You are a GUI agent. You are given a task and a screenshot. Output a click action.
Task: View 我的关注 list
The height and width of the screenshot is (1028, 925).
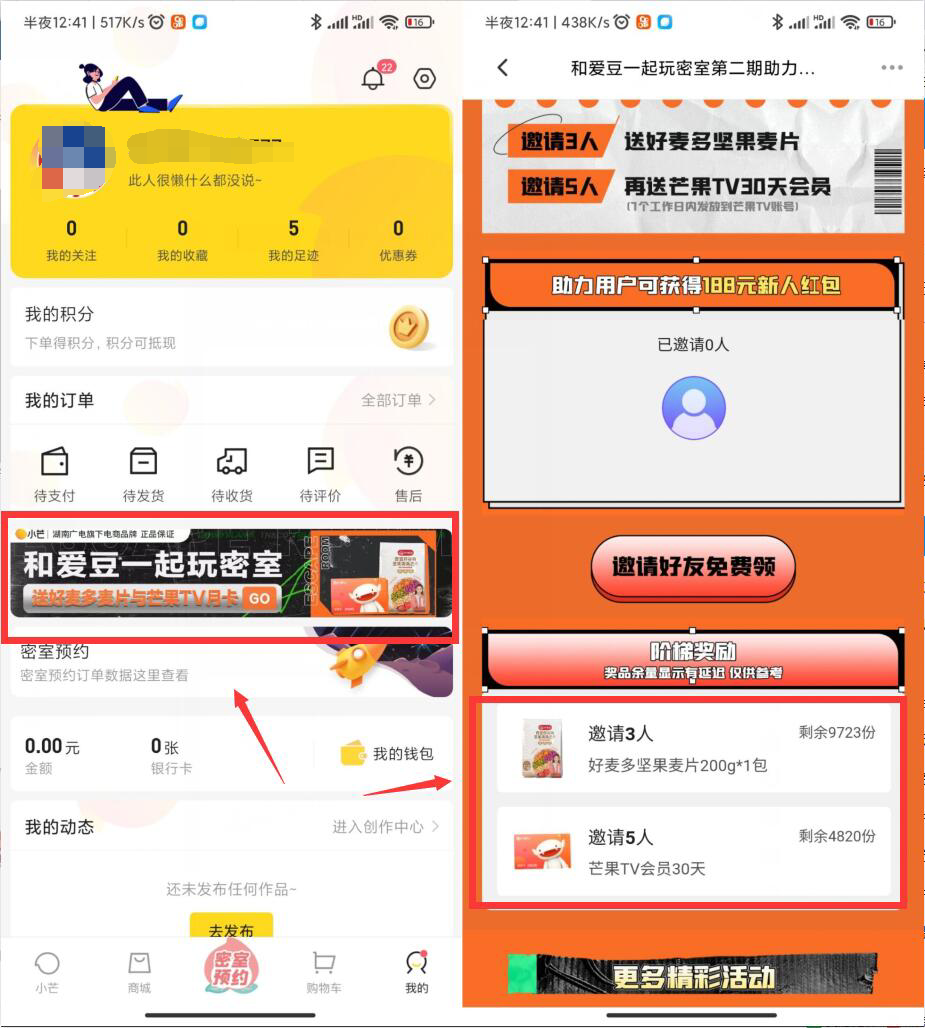click(71, 241)
